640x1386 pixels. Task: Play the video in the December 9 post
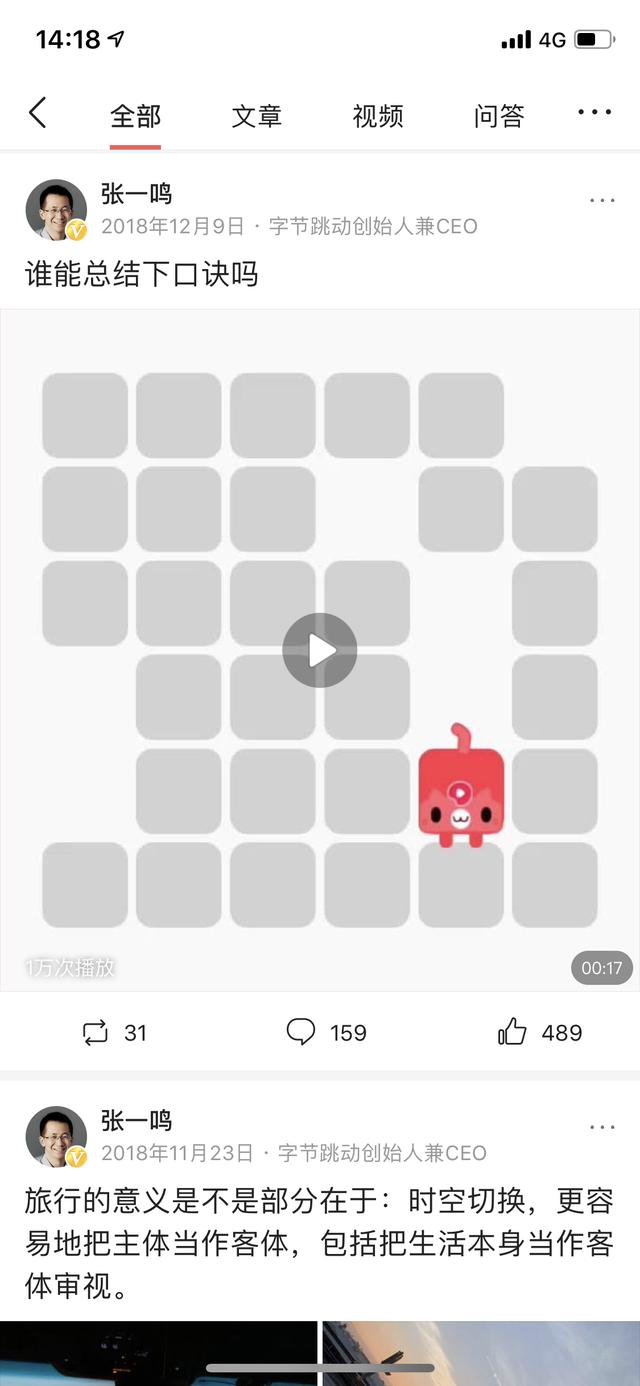point(319,650)
